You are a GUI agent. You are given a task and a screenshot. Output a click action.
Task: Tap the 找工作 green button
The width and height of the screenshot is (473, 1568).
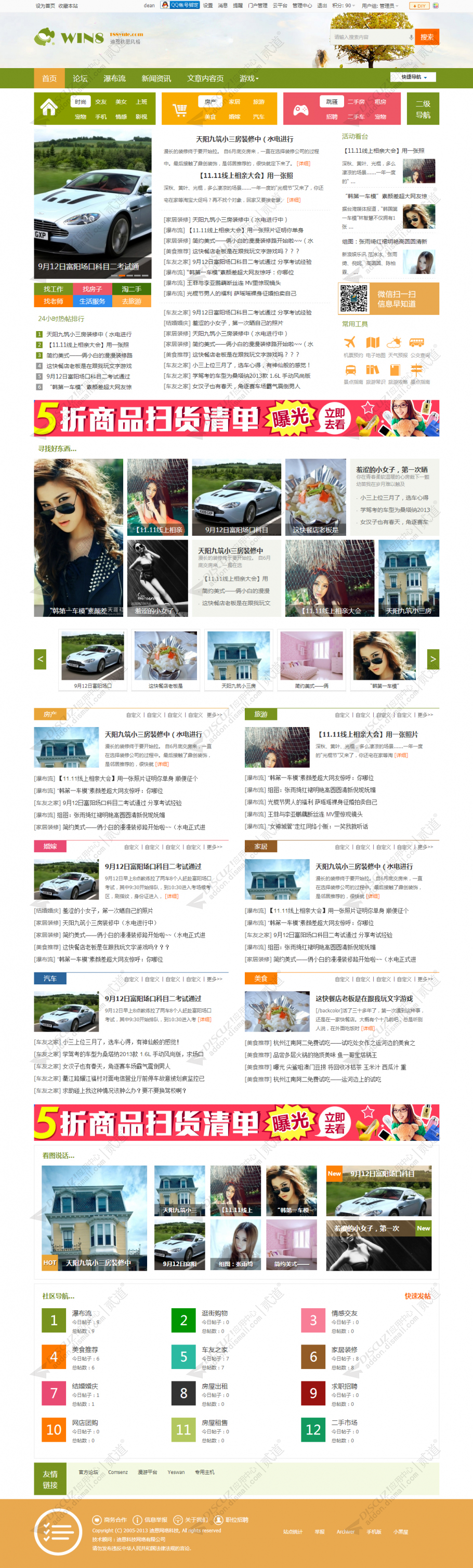[x=54, y=289]
